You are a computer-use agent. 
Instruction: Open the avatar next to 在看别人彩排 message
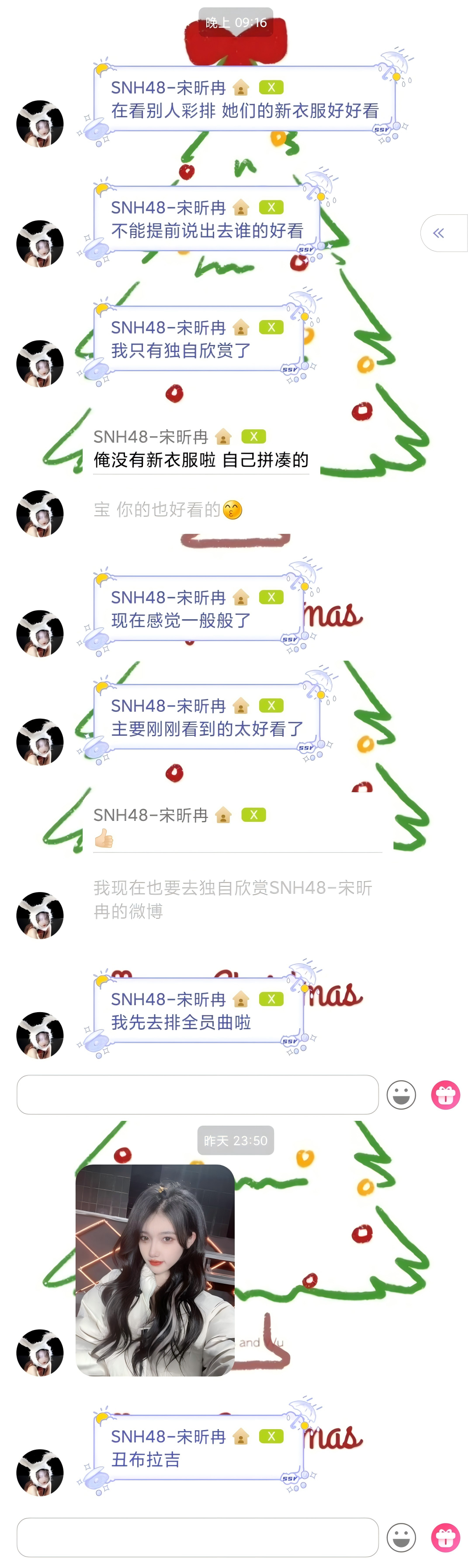(x=40, y=124)
